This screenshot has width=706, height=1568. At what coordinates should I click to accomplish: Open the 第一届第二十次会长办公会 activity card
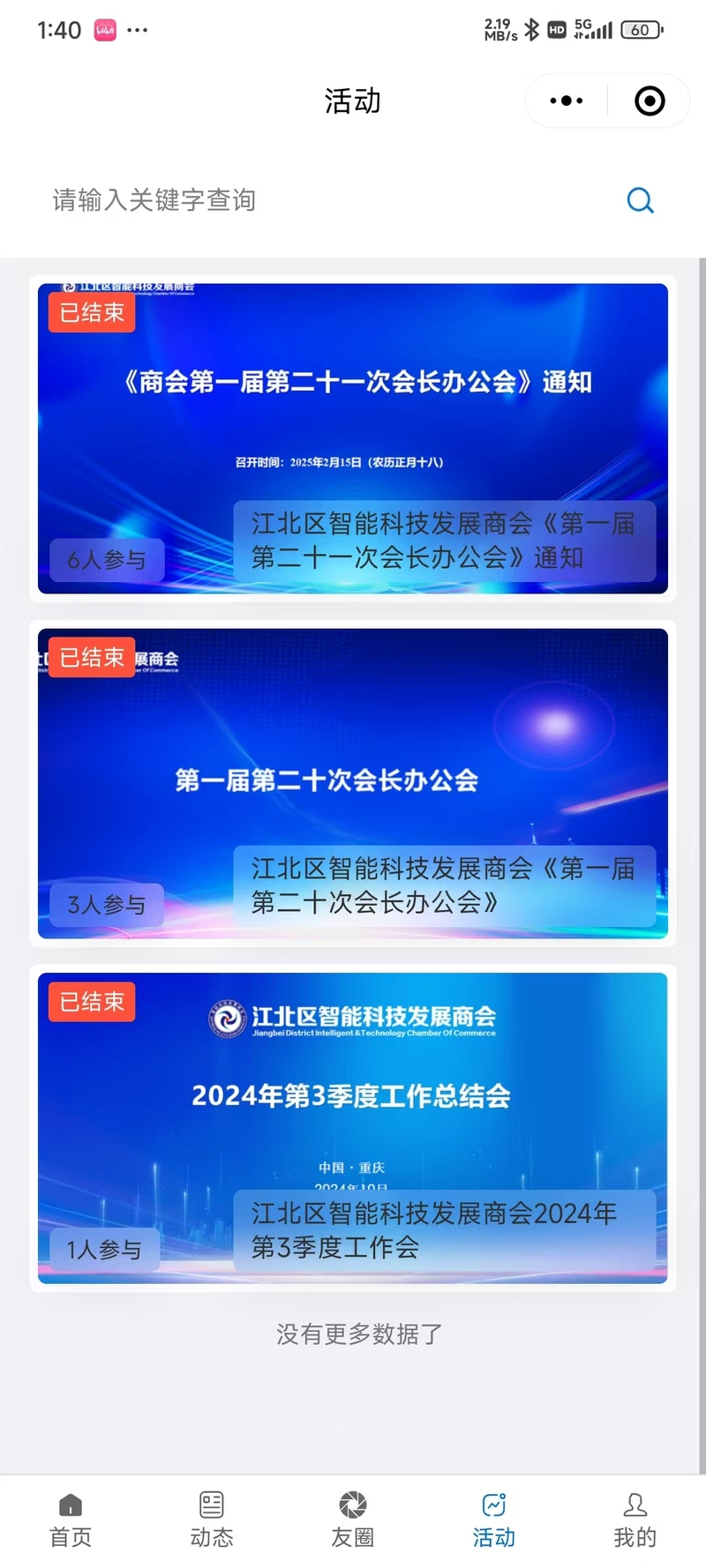pyautogui.click(x=353, y=783)
